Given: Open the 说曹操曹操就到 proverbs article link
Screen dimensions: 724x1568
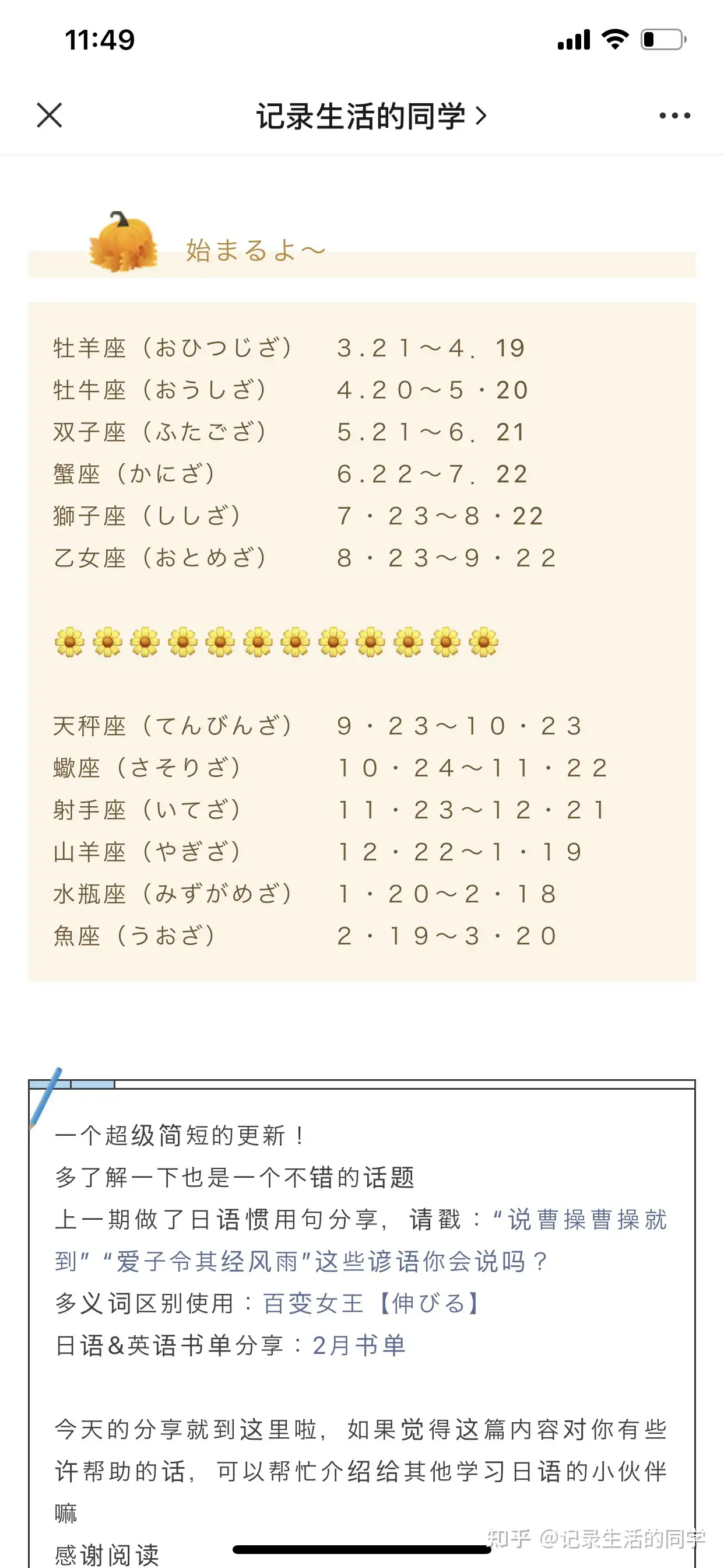Looking at the screenshot, I should pos(361,1240).
